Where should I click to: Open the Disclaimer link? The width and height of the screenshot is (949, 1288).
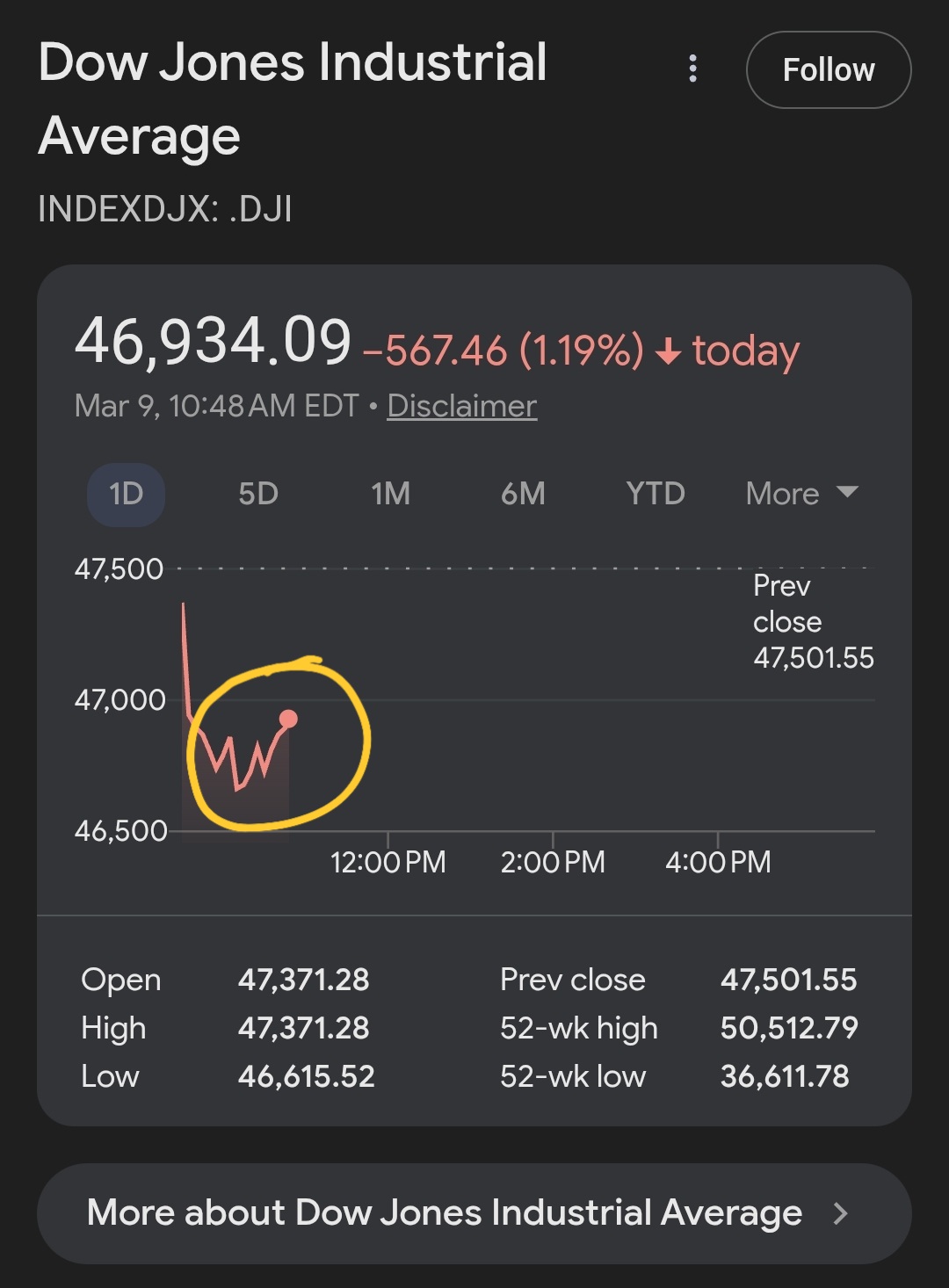pyautogui.click(x=461, y=406)
